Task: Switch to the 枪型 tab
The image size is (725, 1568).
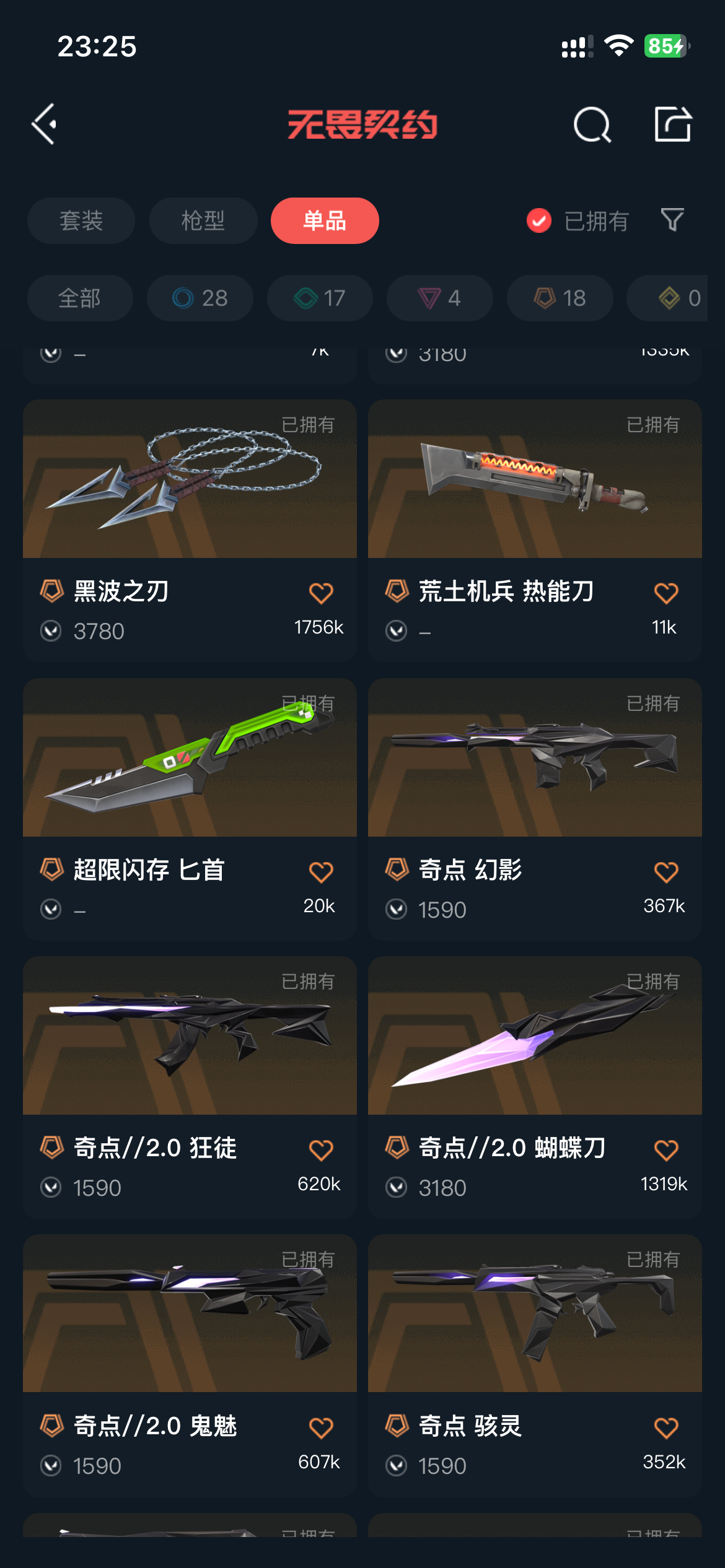Action: pos(203,220)
